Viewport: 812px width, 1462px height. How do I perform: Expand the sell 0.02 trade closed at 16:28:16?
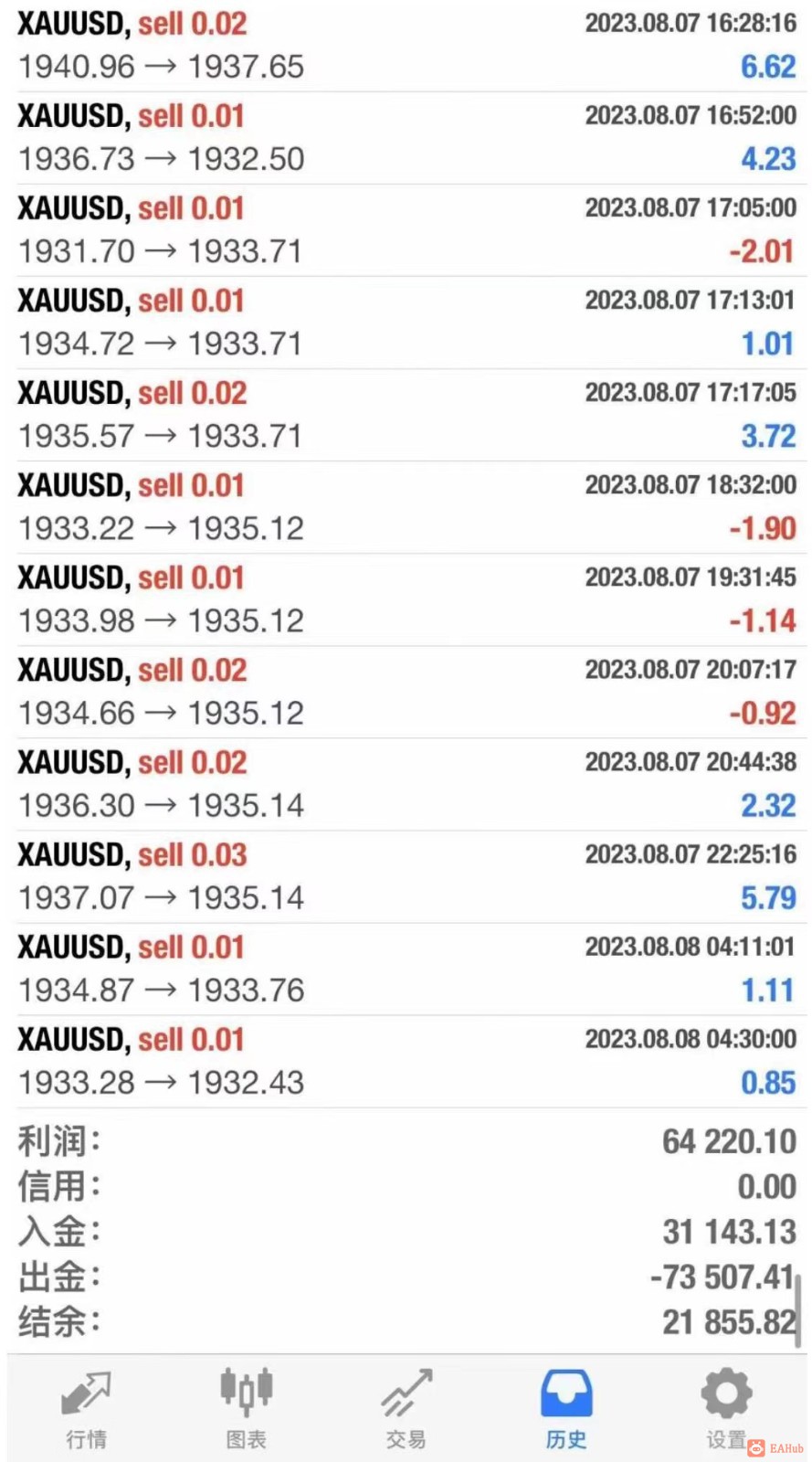[x=406, y=46]
